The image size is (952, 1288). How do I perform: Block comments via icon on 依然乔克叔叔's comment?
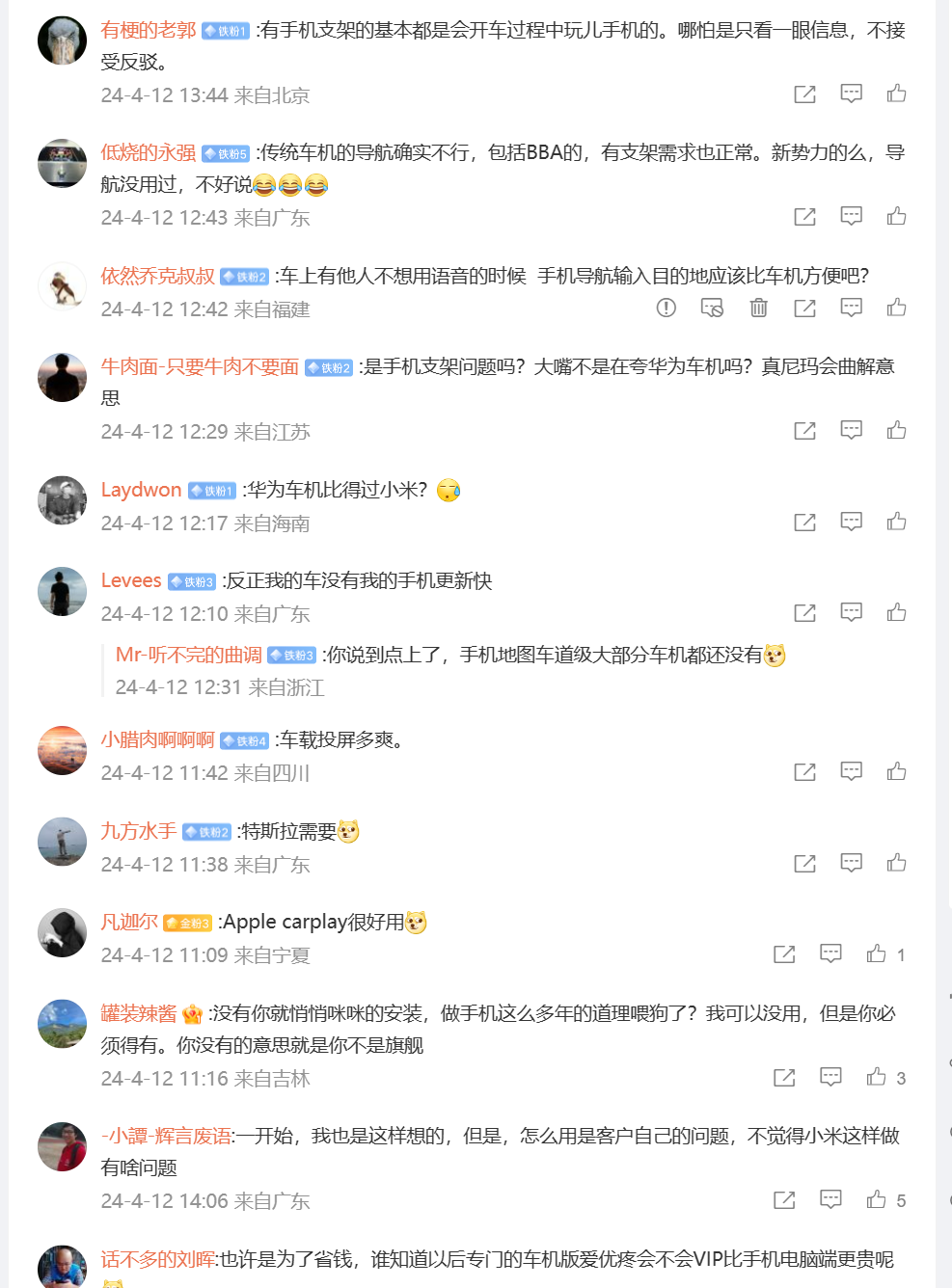click(712, 308)
